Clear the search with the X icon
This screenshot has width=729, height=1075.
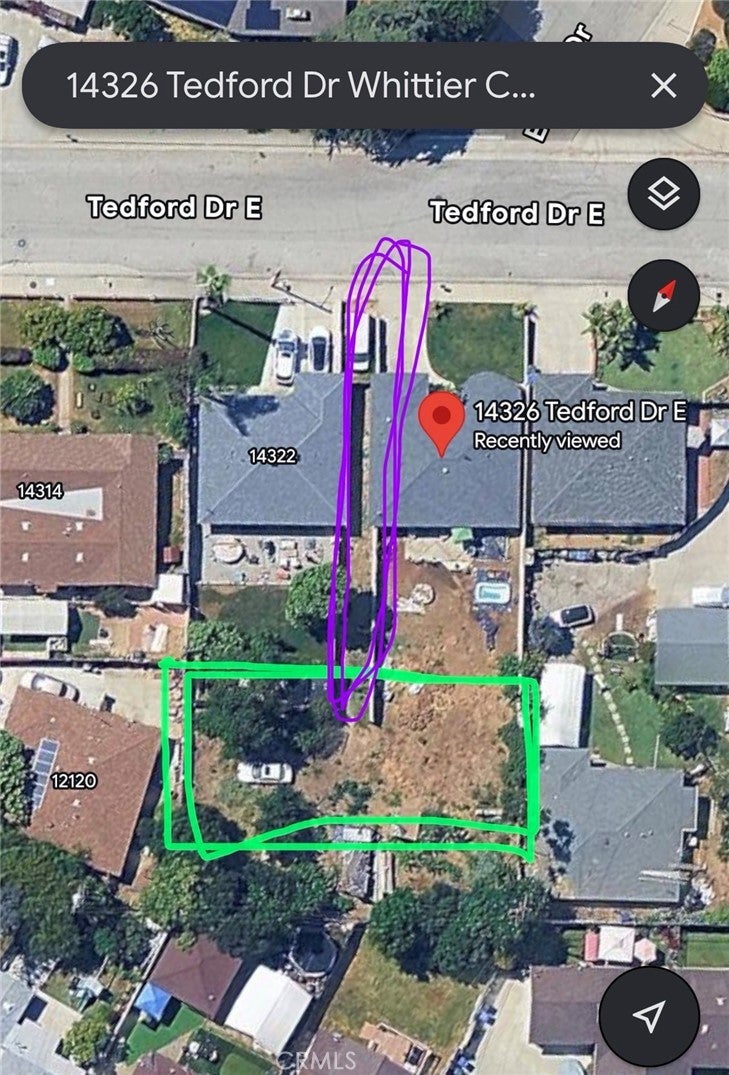(664, 86)
